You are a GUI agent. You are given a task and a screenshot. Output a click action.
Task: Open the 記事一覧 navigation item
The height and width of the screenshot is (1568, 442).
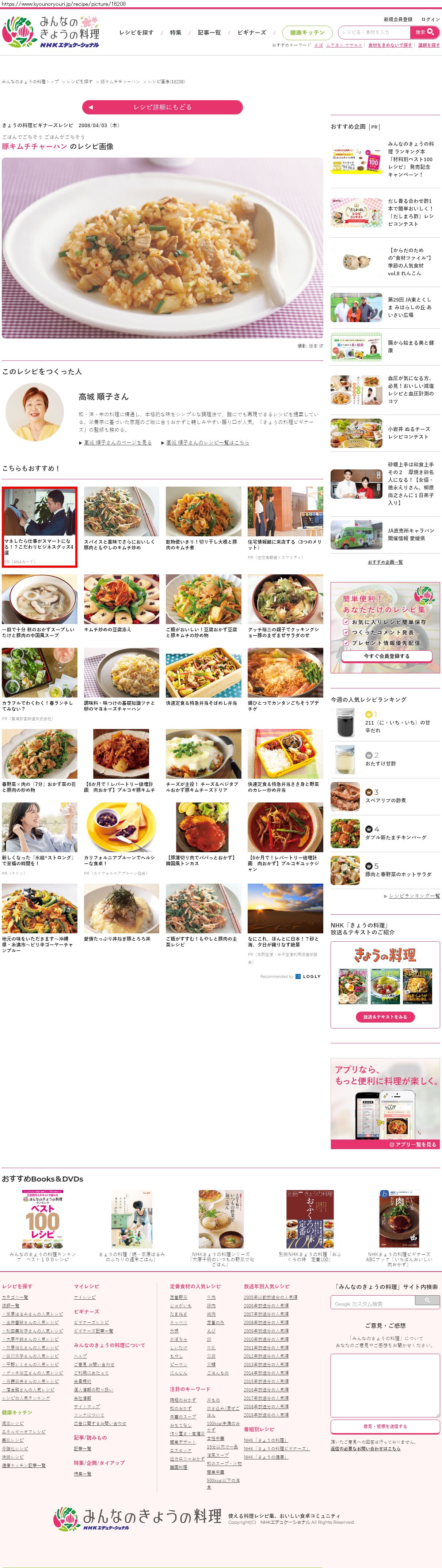pos(209,33)
